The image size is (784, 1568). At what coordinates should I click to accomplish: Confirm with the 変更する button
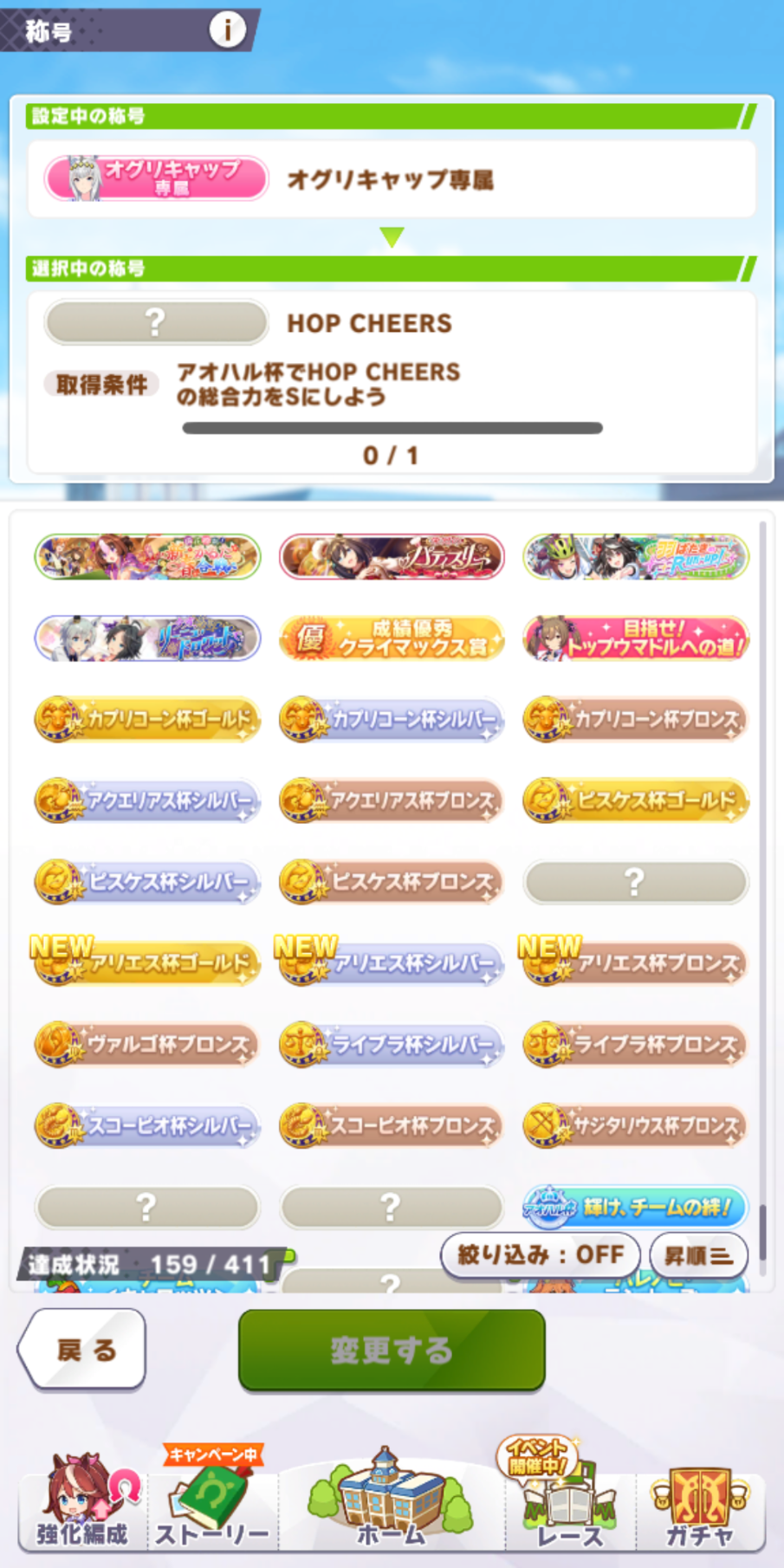coord(392,1350)
